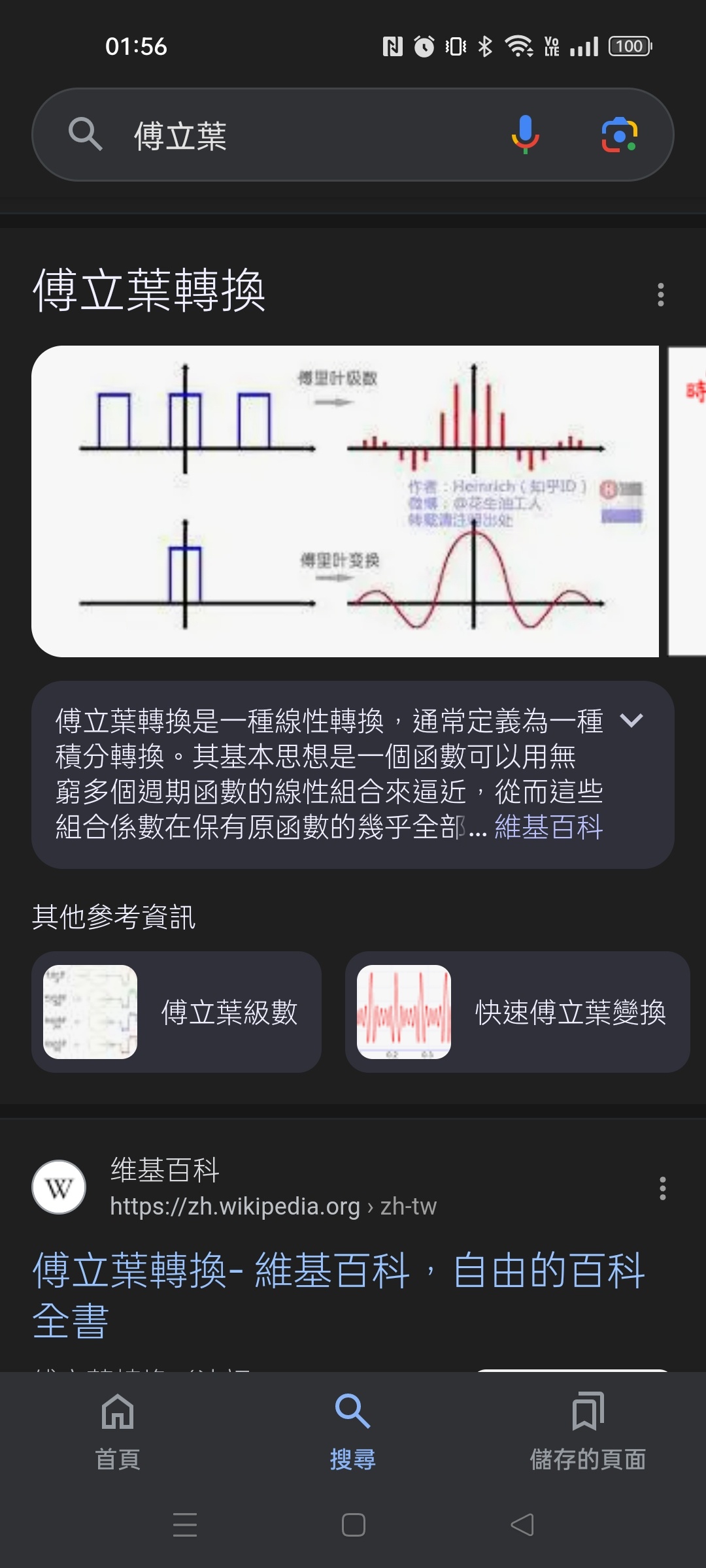
Task: Open the 傅立葉轉換- 維基百科 search result
Action: (x=338, y=1294)
